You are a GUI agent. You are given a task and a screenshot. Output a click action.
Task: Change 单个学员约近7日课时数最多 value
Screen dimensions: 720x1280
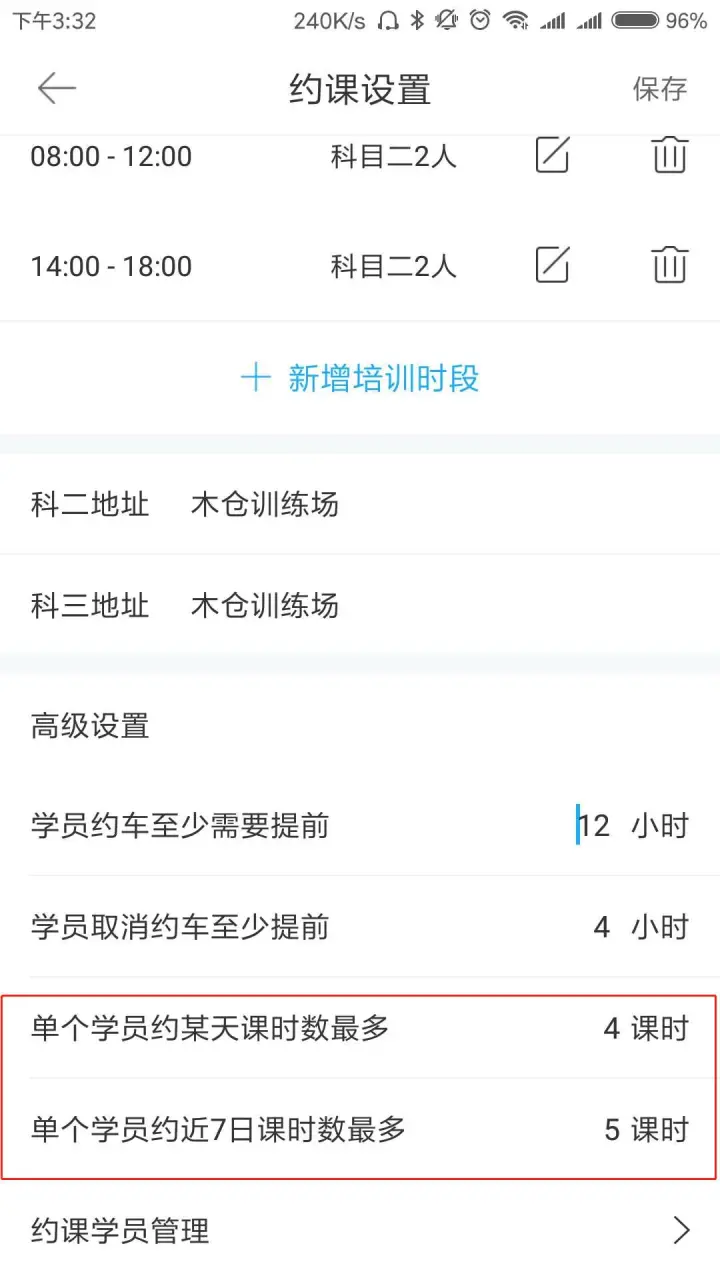point(612,1130)
